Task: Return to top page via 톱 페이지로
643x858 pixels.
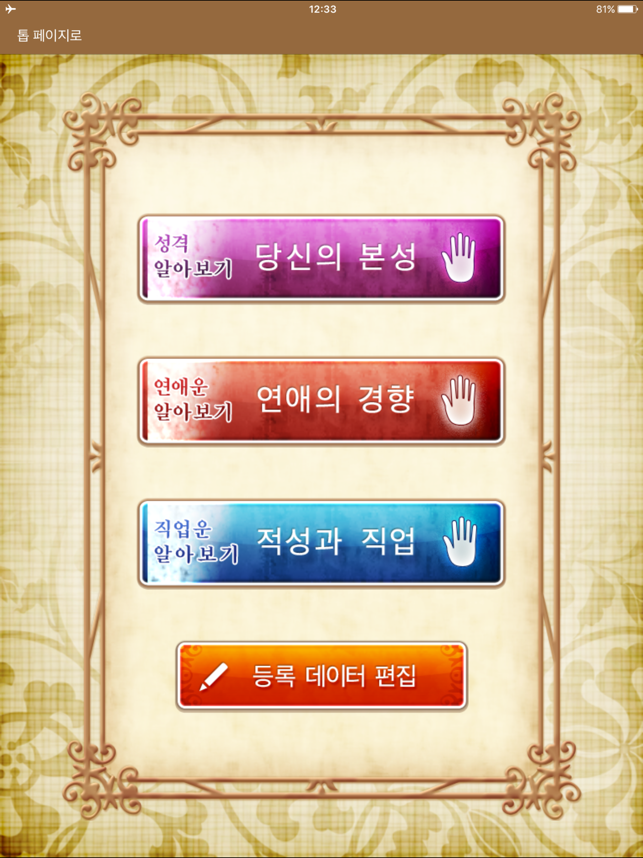Action: click(x=49, y=35)
